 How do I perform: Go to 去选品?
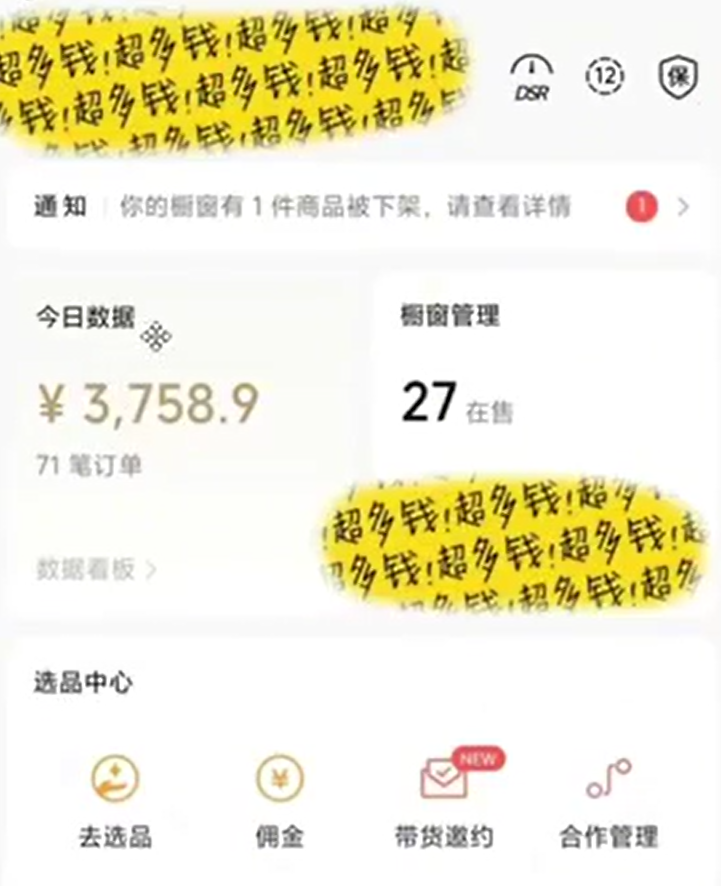click(115, 802)
